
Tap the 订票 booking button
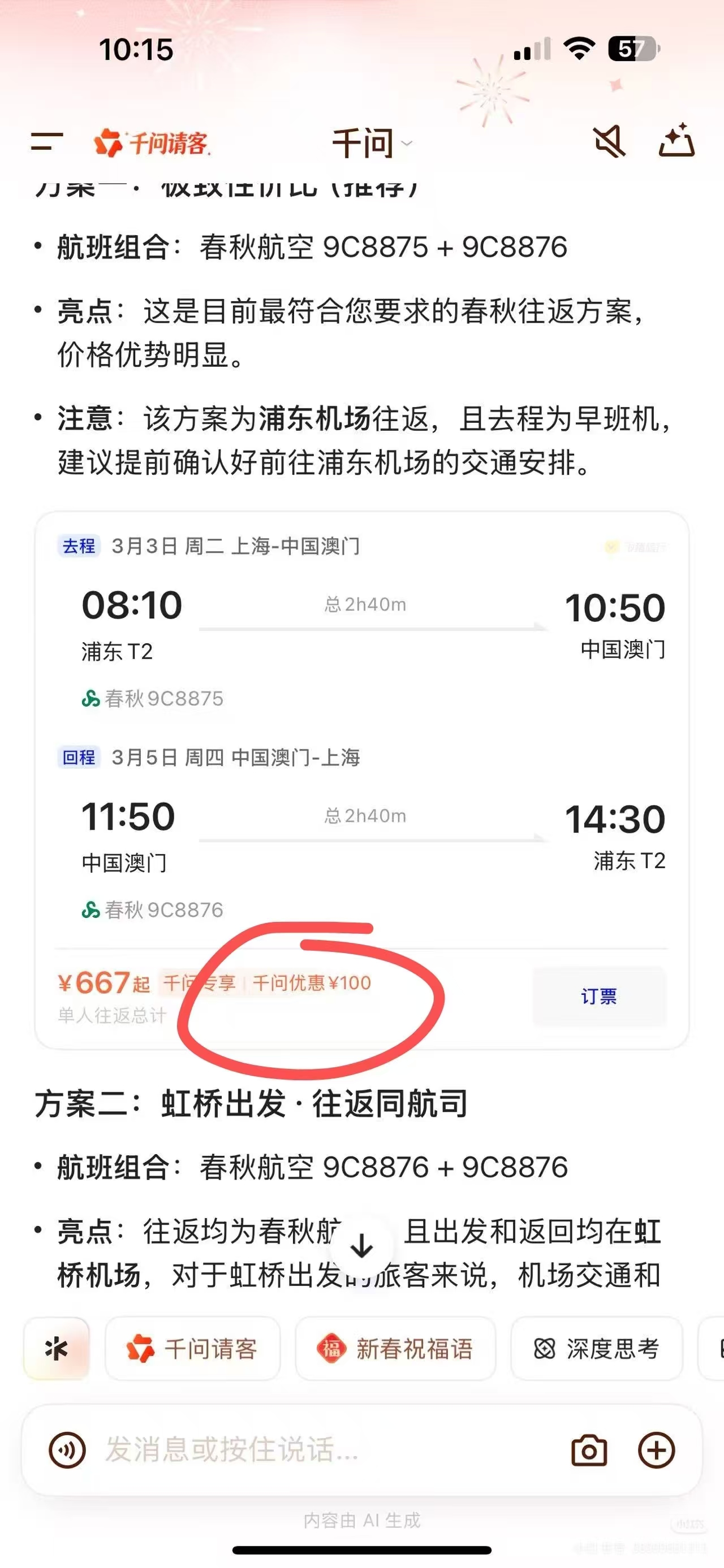[598, 997]
